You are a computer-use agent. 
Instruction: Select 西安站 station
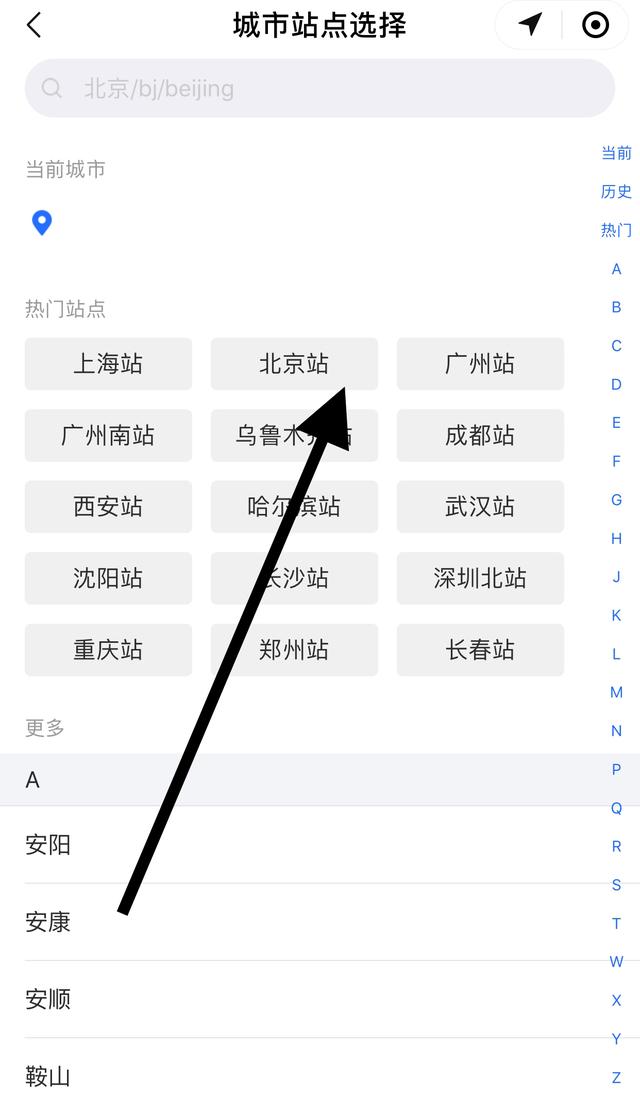[x=108, y=506]
